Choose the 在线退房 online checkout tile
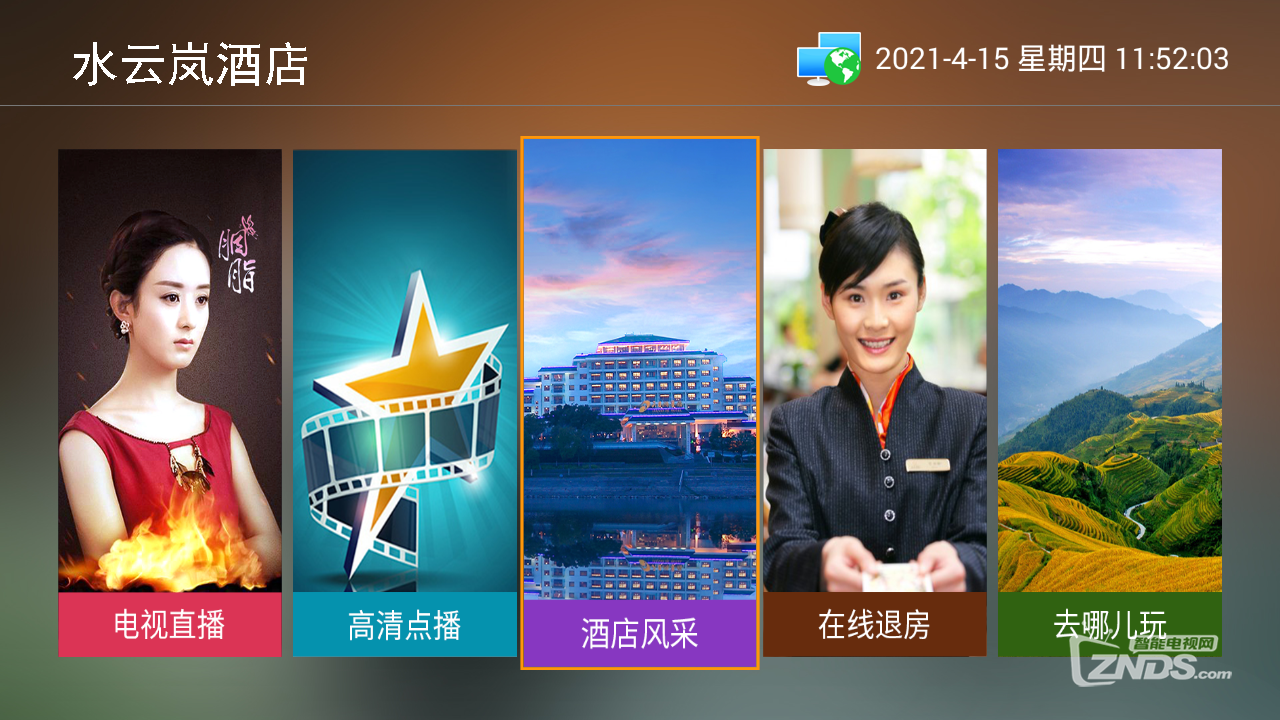This screenshot has height=720, width=1280. click(874, 403)
